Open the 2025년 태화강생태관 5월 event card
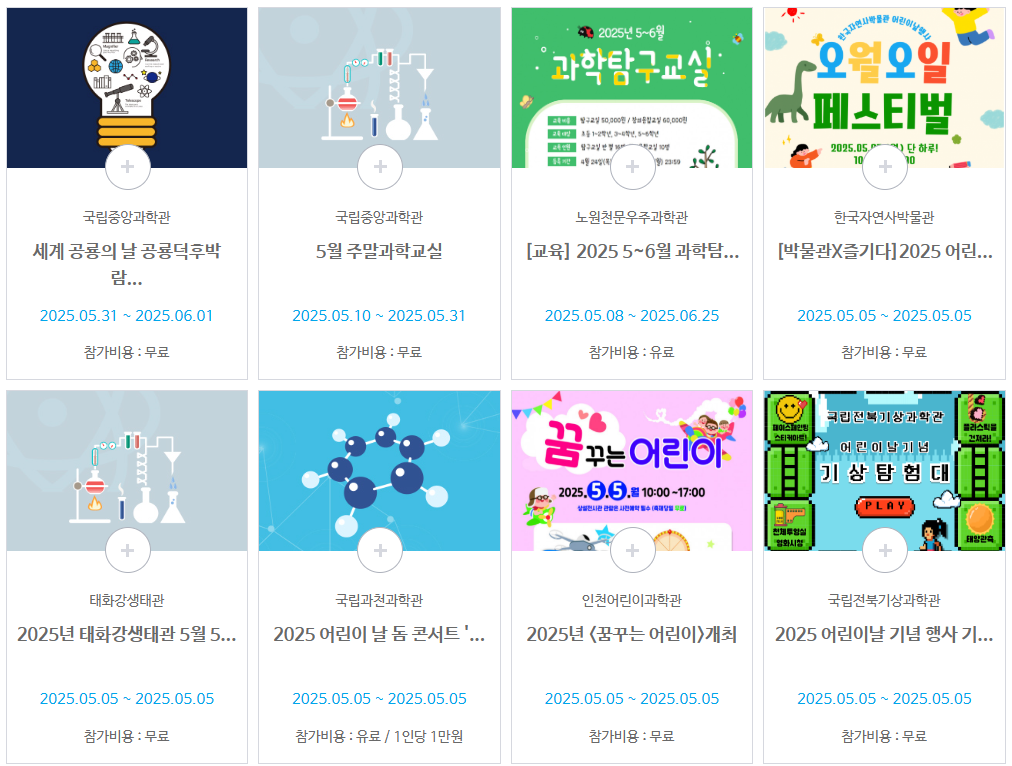The image size is (1012, 766). coord(127,634)
